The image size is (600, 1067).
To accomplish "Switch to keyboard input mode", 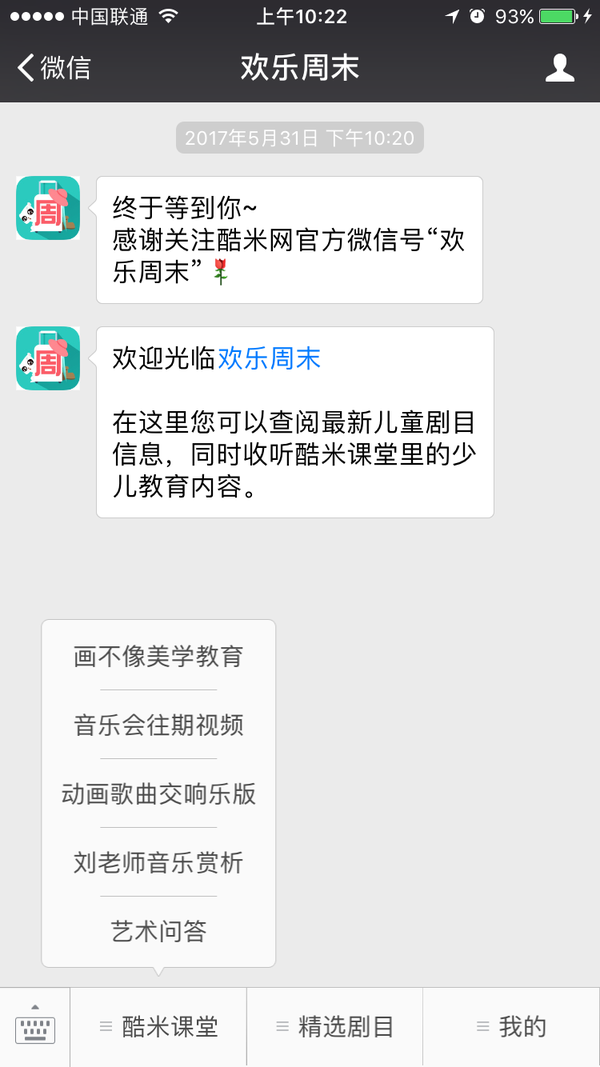I will tap(35, 1027).
